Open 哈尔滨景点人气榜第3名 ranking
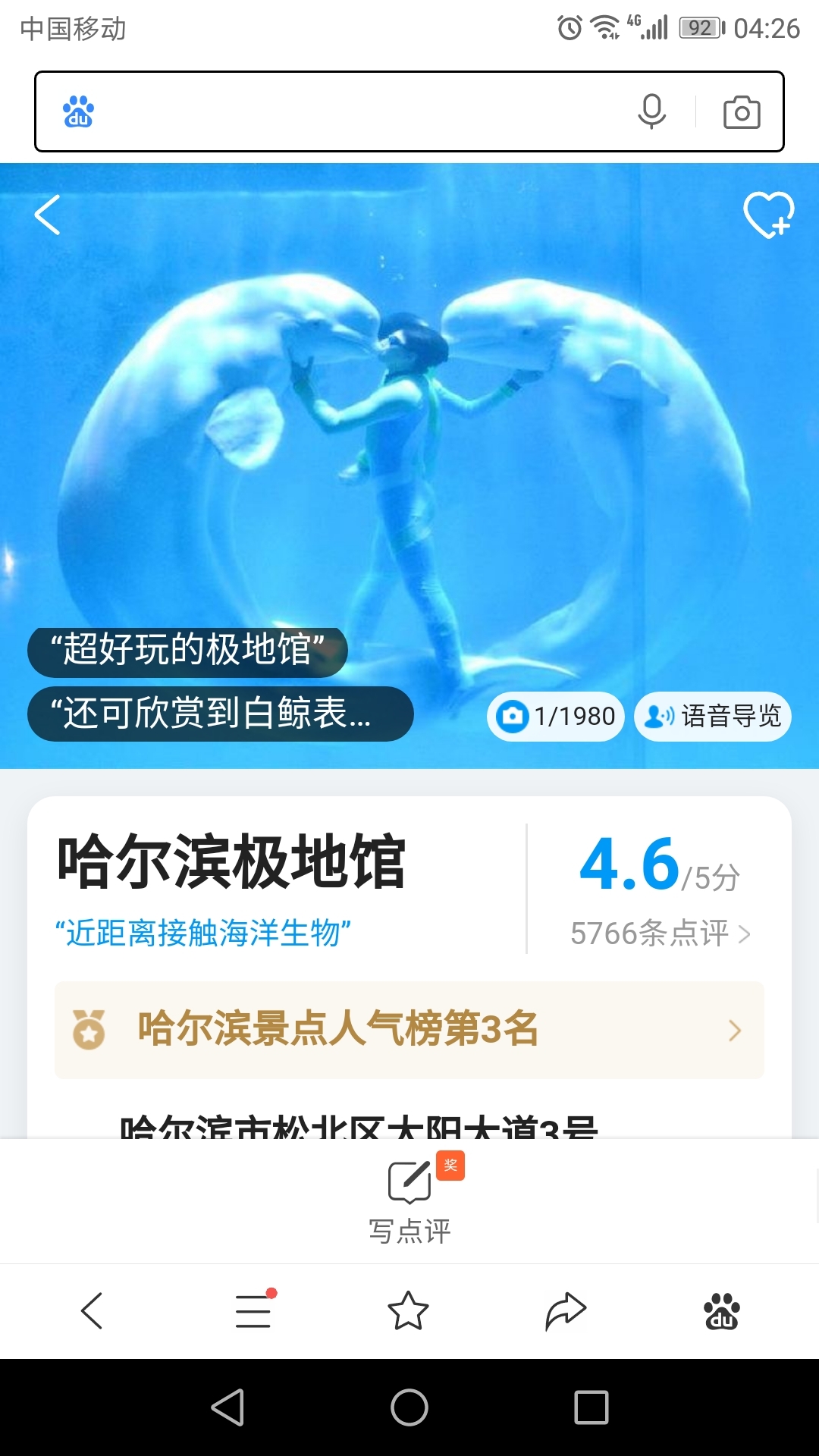 tap(409, 1030)
